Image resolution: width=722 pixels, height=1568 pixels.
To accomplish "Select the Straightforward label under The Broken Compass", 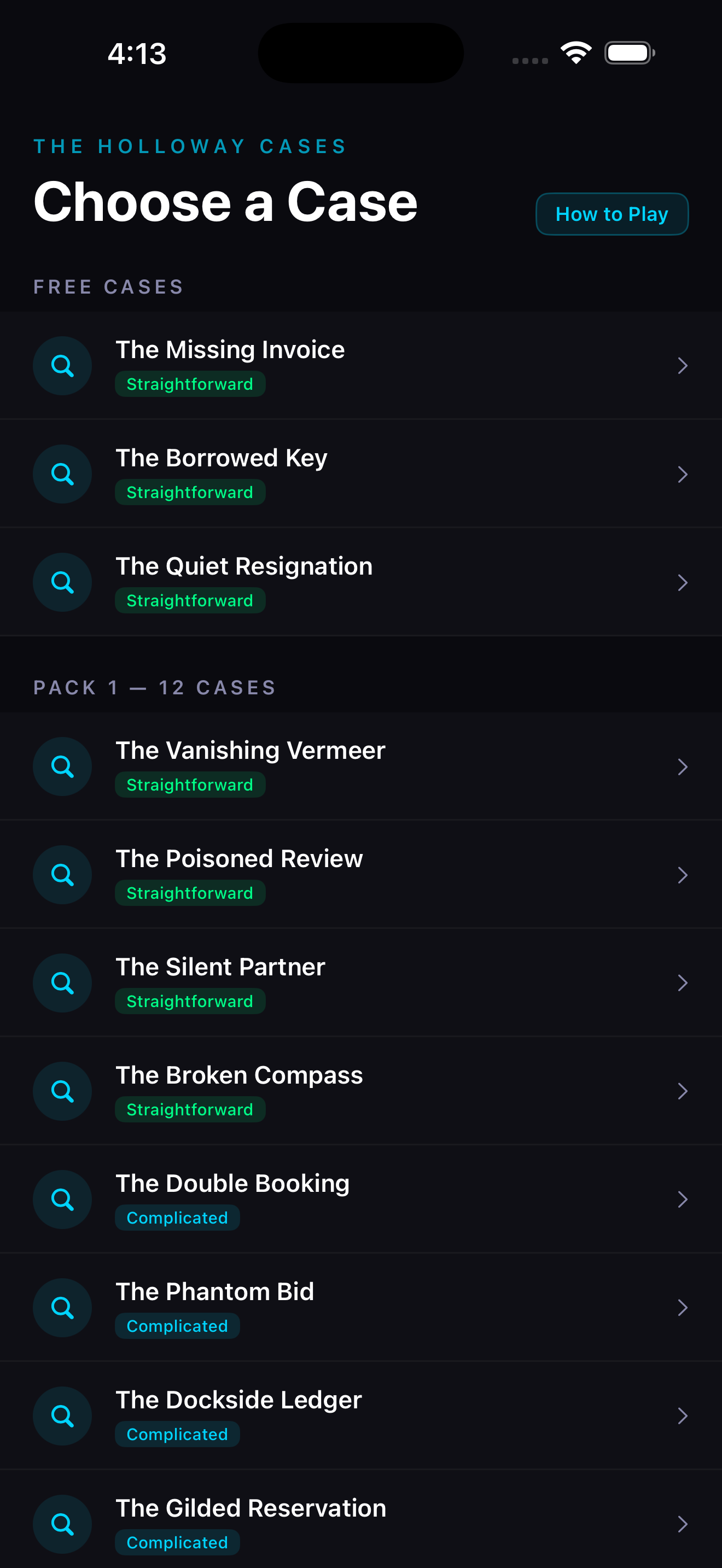I will pos(189,1109).
